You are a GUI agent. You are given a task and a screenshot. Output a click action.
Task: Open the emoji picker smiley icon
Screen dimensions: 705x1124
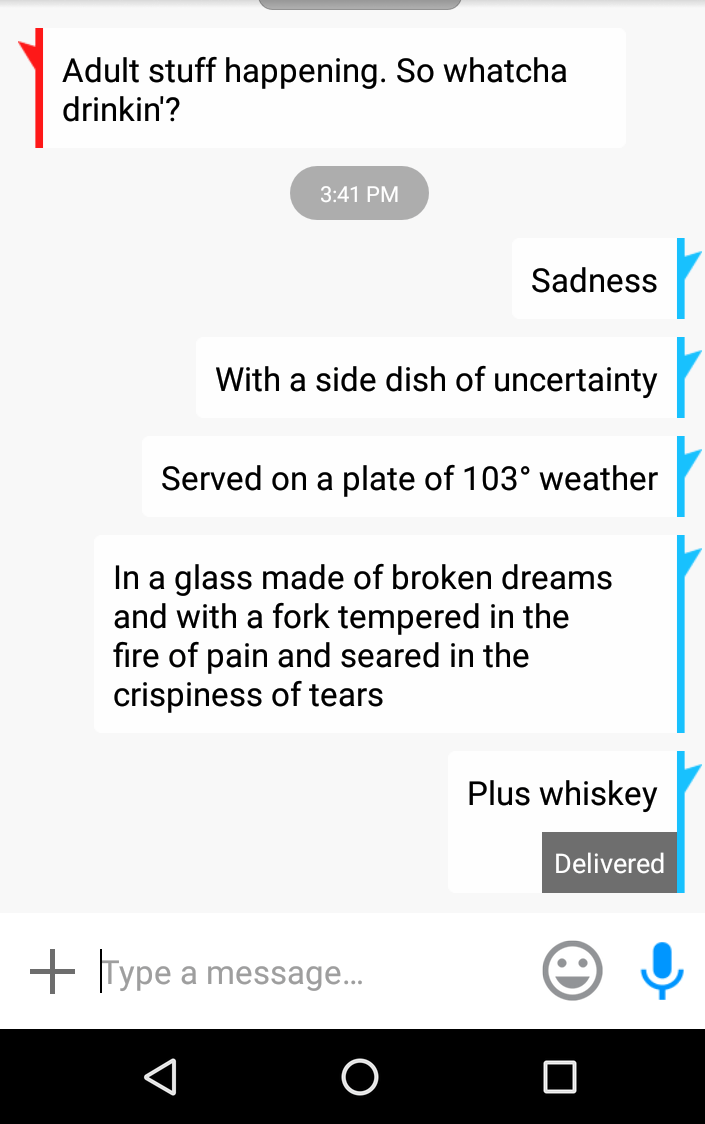572,971
